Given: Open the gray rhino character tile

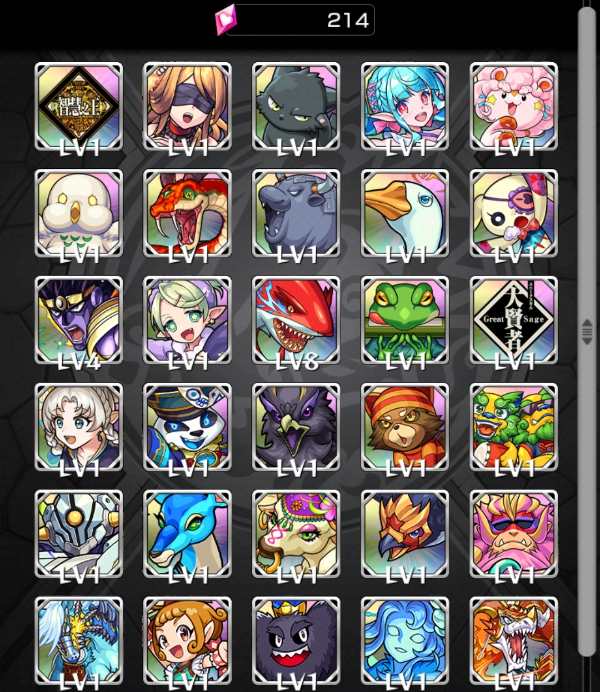Looking at the screenshot, I should point(296,214).
